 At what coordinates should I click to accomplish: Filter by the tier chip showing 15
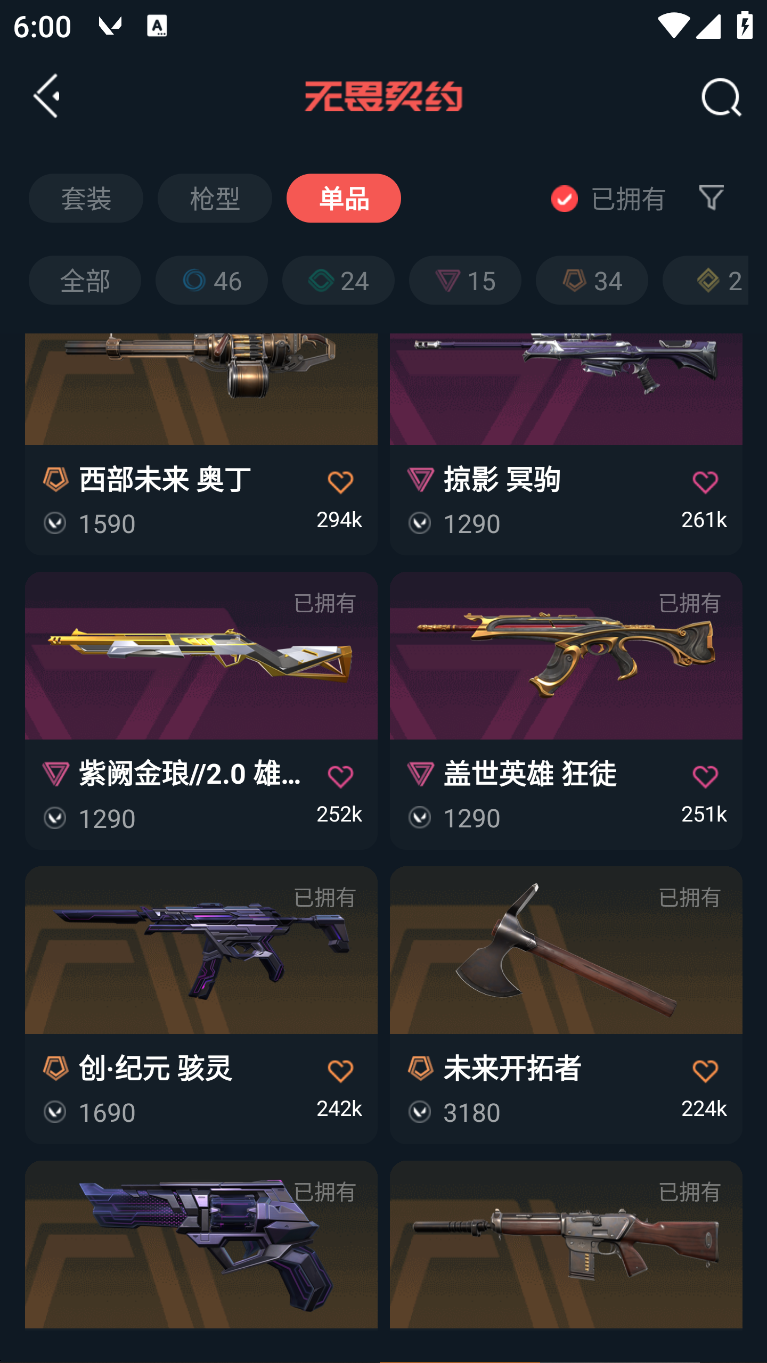point(465,281)
